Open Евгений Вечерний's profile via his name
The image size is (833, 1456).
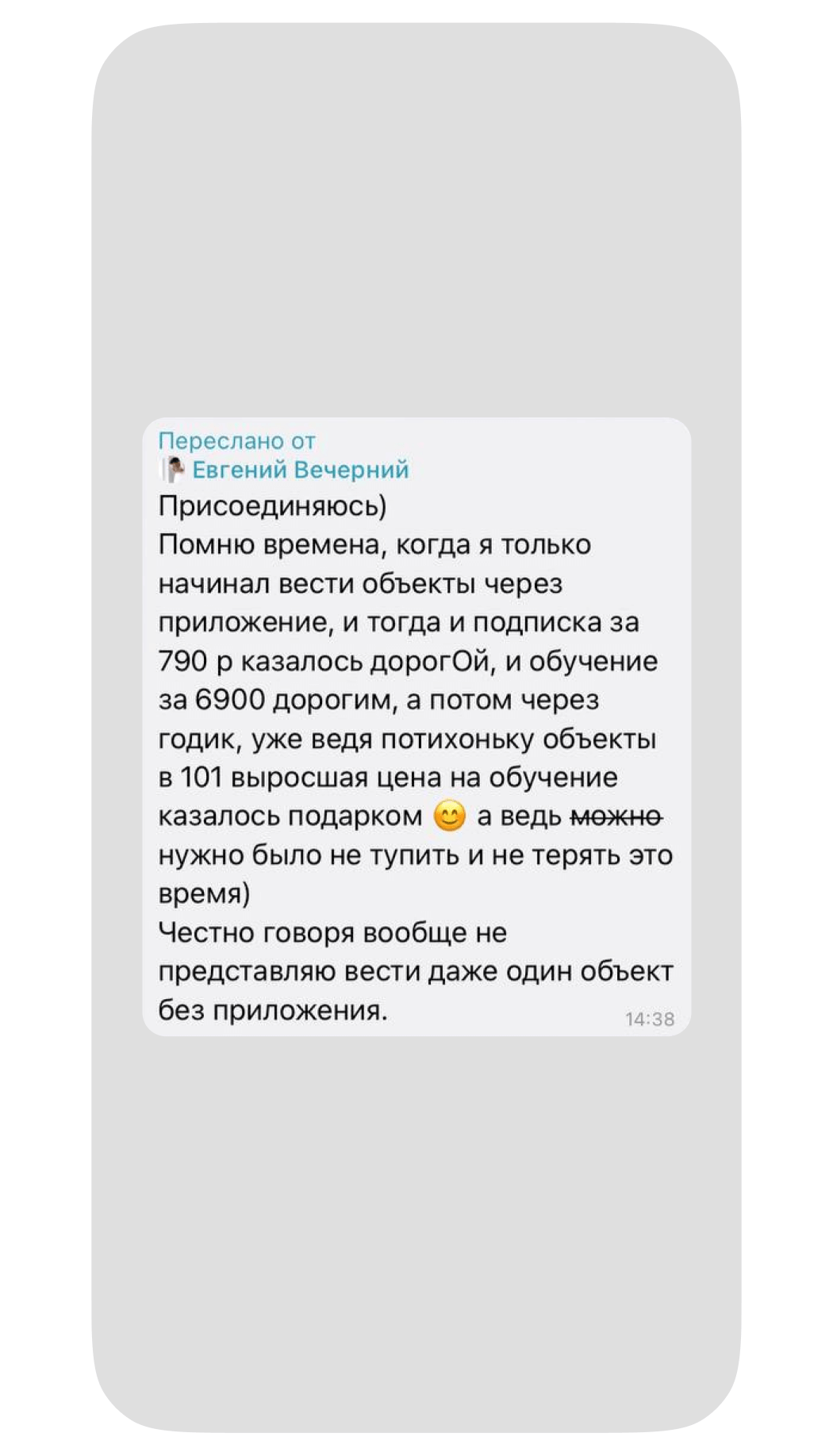(x=301, y=470)
